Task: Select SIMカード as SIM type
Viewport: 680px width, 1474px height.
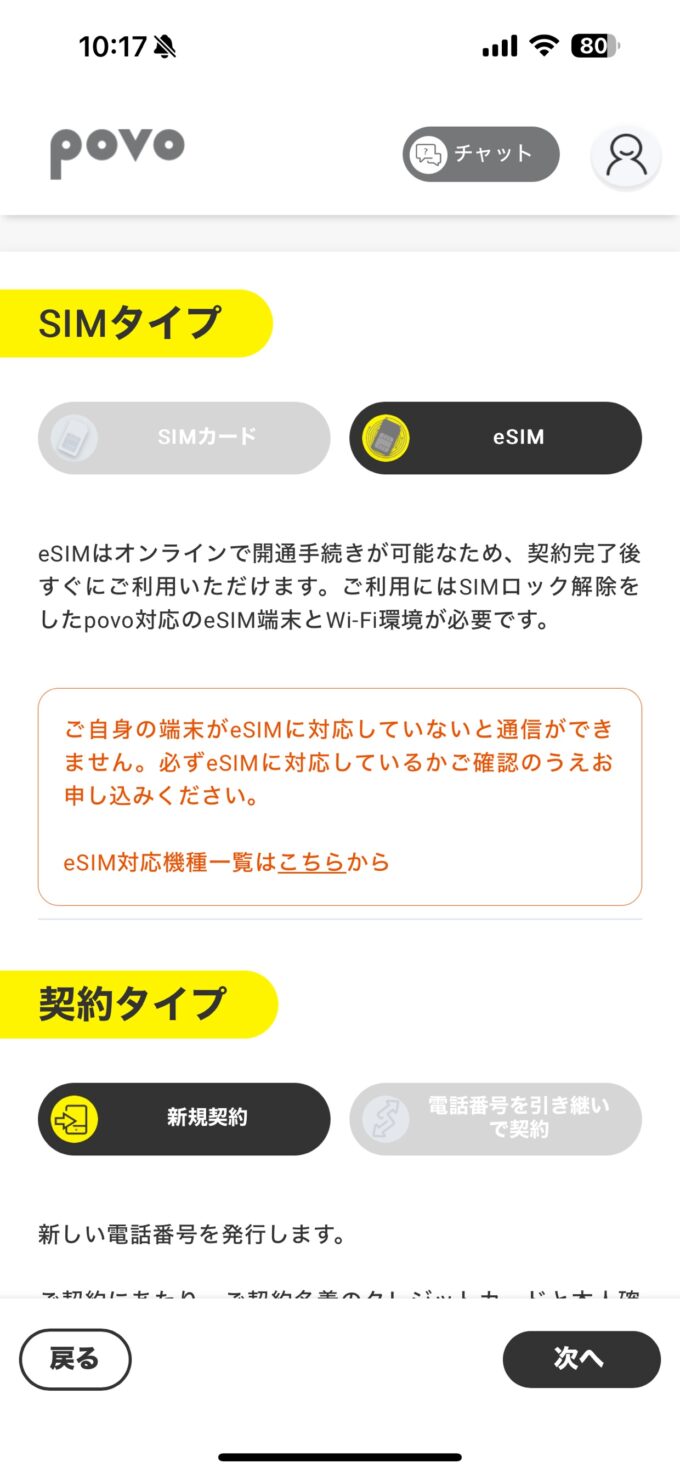Action: pos(184,438)
